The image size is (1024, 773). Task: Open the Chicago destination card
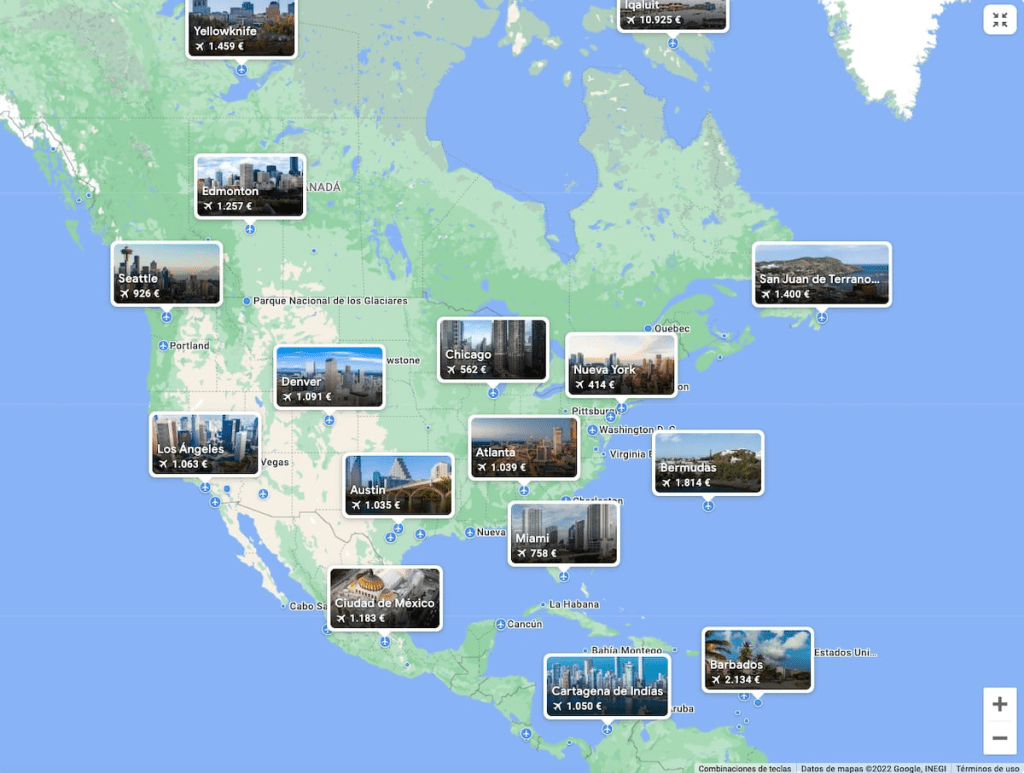coord(492,350)
